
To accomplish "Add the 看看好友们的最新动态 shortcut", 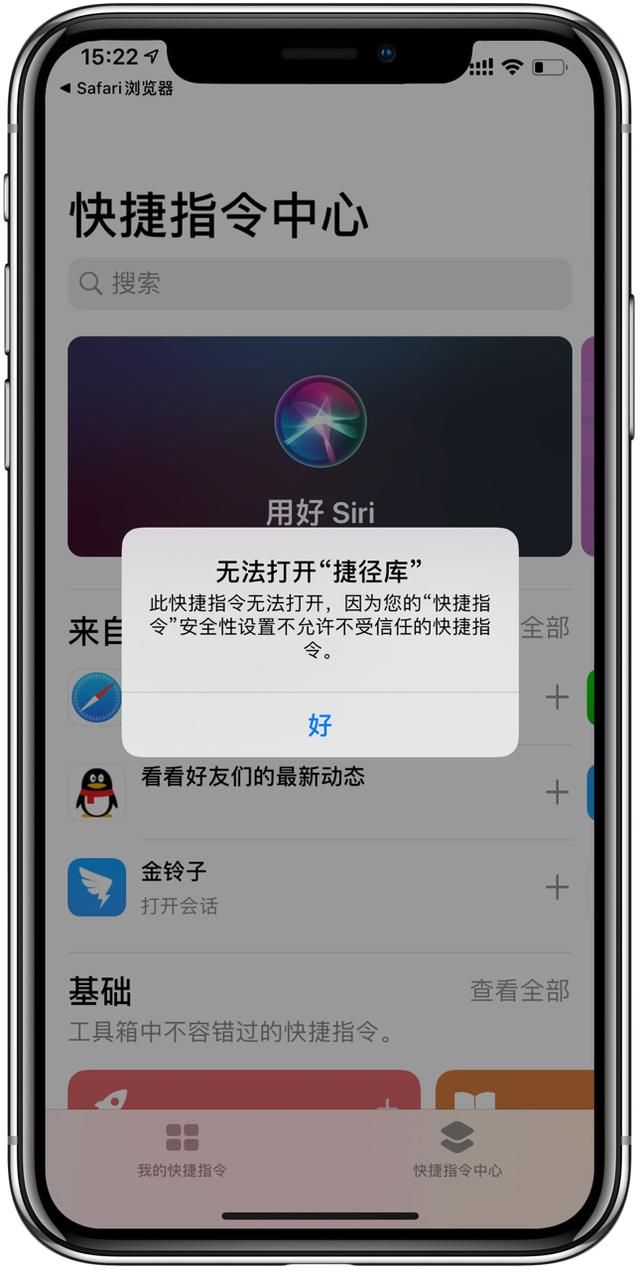I will point(557,792).
